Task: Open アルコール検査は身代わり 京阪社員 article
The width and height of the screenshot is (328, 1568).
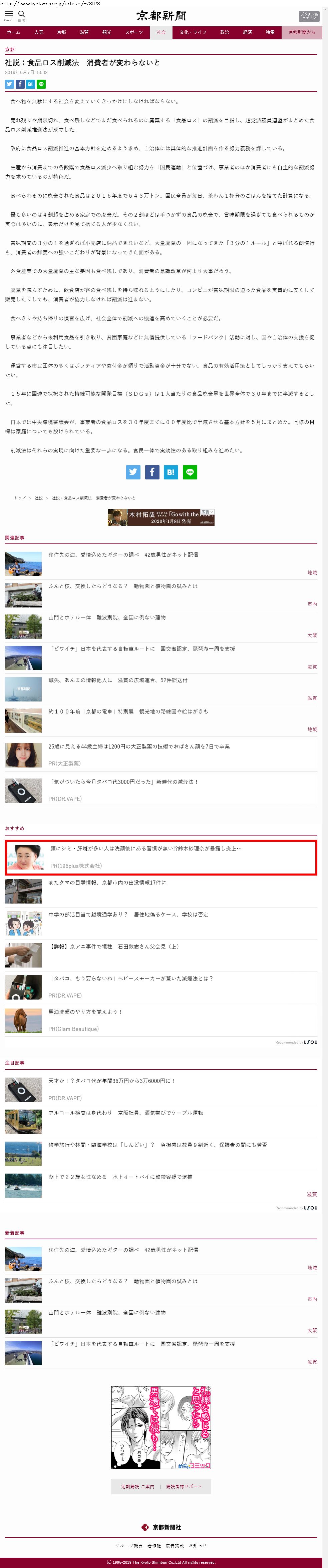Action: (x=125, y=1112)
